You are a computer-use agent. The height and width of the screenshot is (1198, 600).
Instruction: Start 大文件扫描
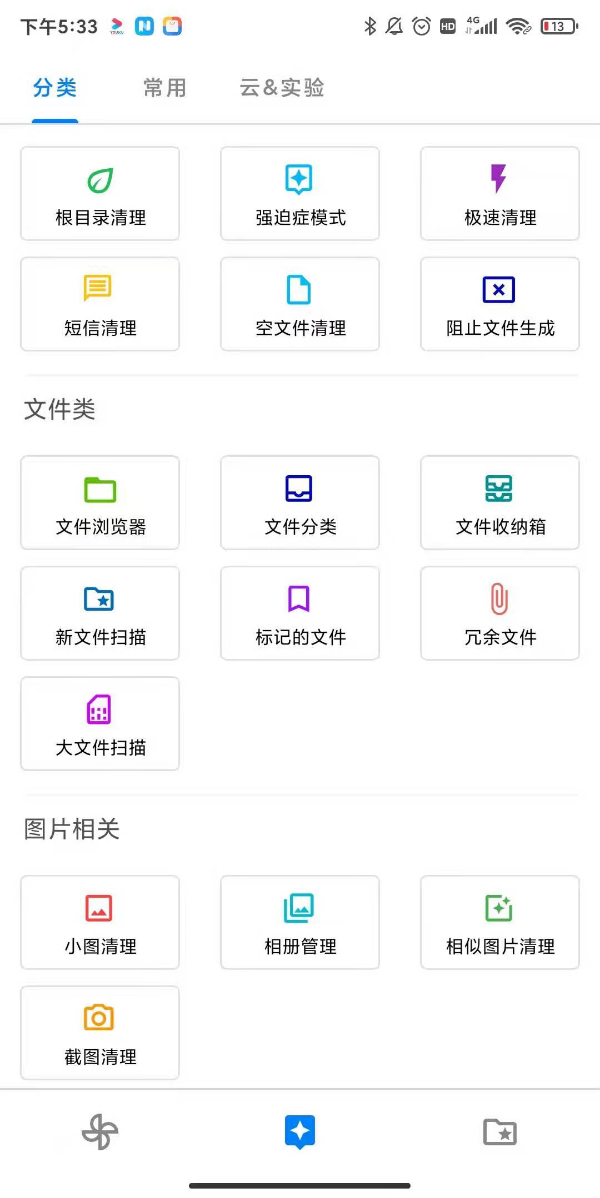[100, 724]
